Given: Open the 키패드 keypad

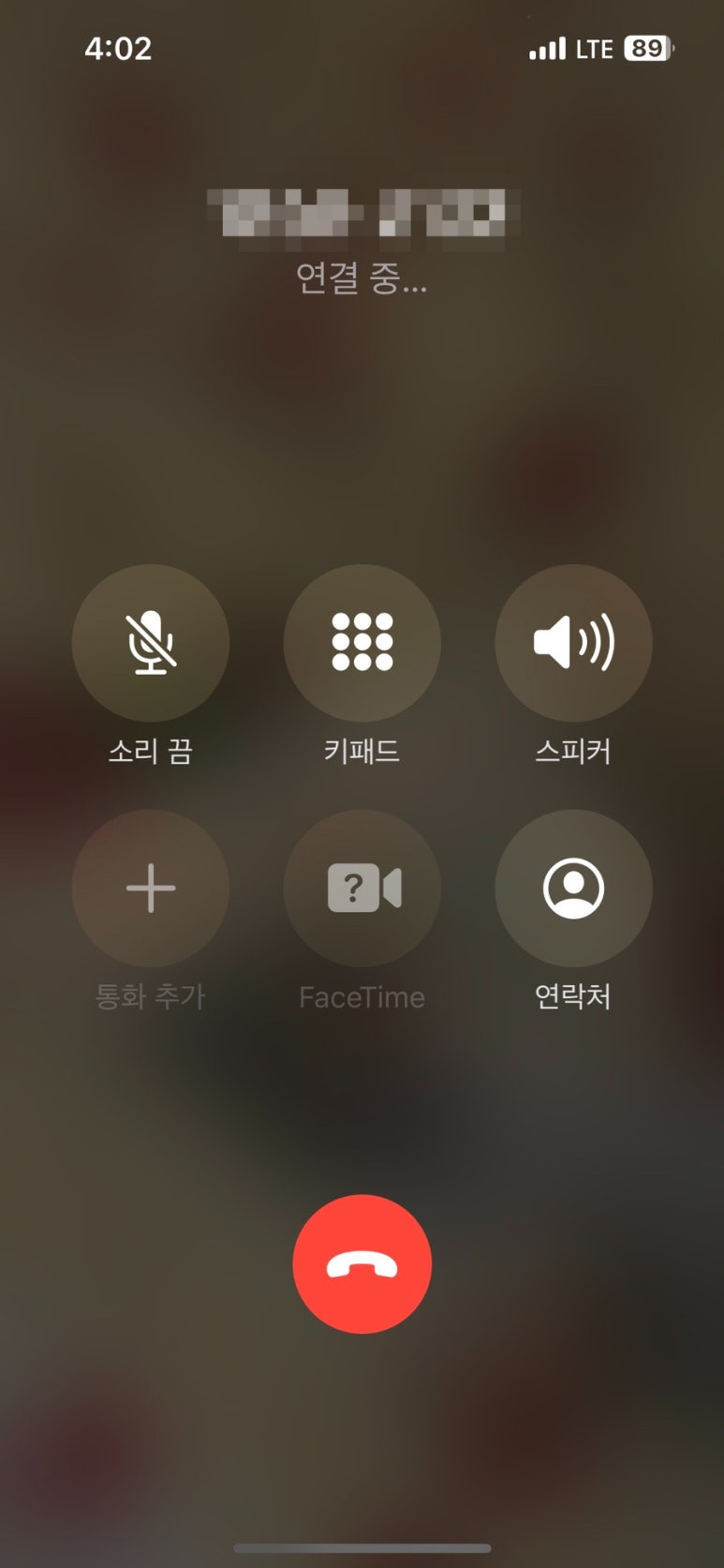Looking at the screenshot, I should pyautogui.click(x=362, y=643).
